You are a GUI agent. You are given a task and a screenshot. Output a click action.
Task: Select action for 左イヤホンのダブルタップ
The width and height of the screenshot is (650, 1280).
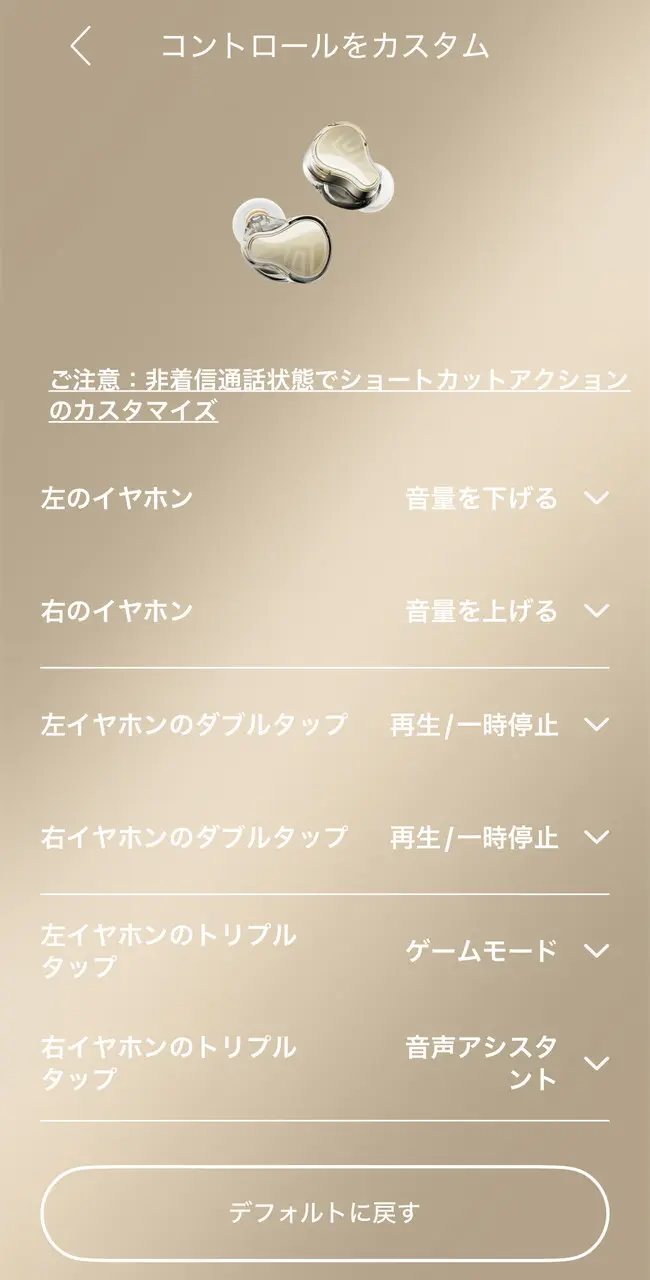(596, 724)
